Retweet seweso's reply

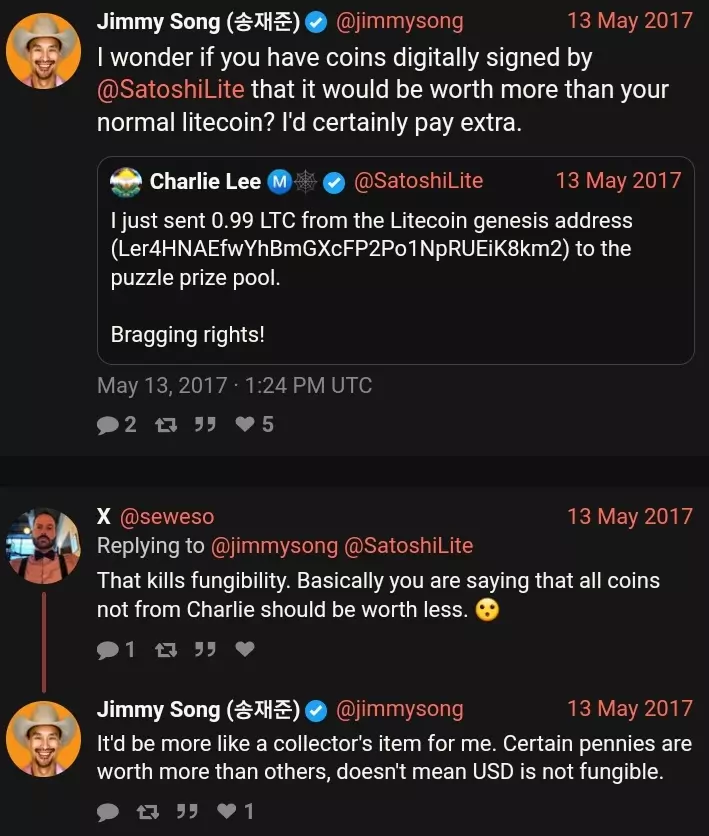point(165,650)
